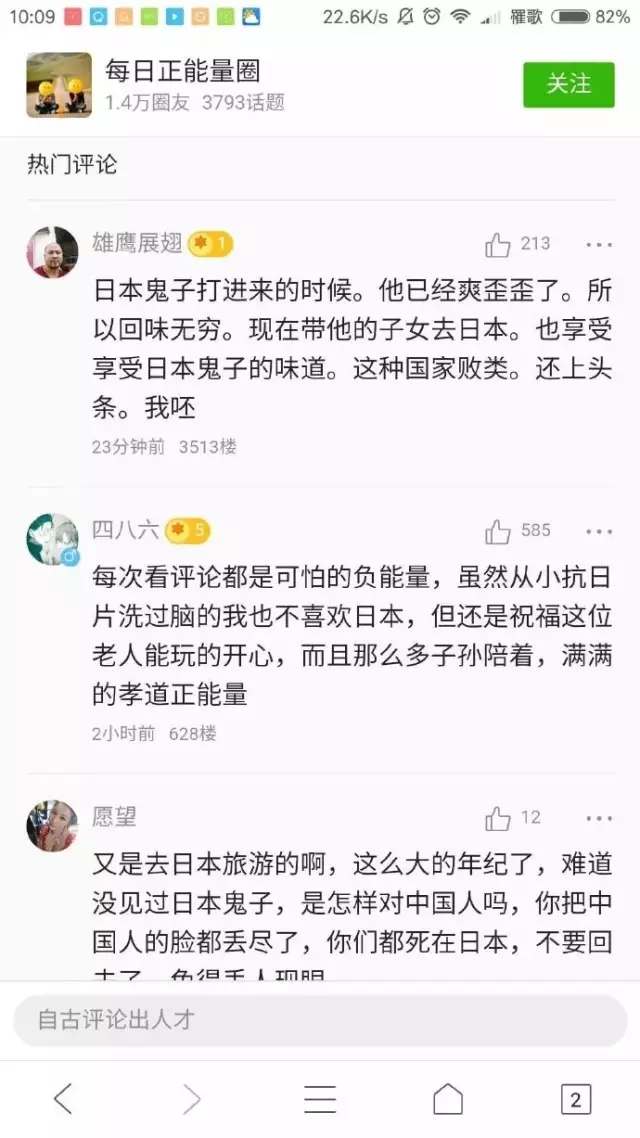Follow 每日正能量圈 with the 关注 button
Screen dimensions: 640x1138
point(568,84)
